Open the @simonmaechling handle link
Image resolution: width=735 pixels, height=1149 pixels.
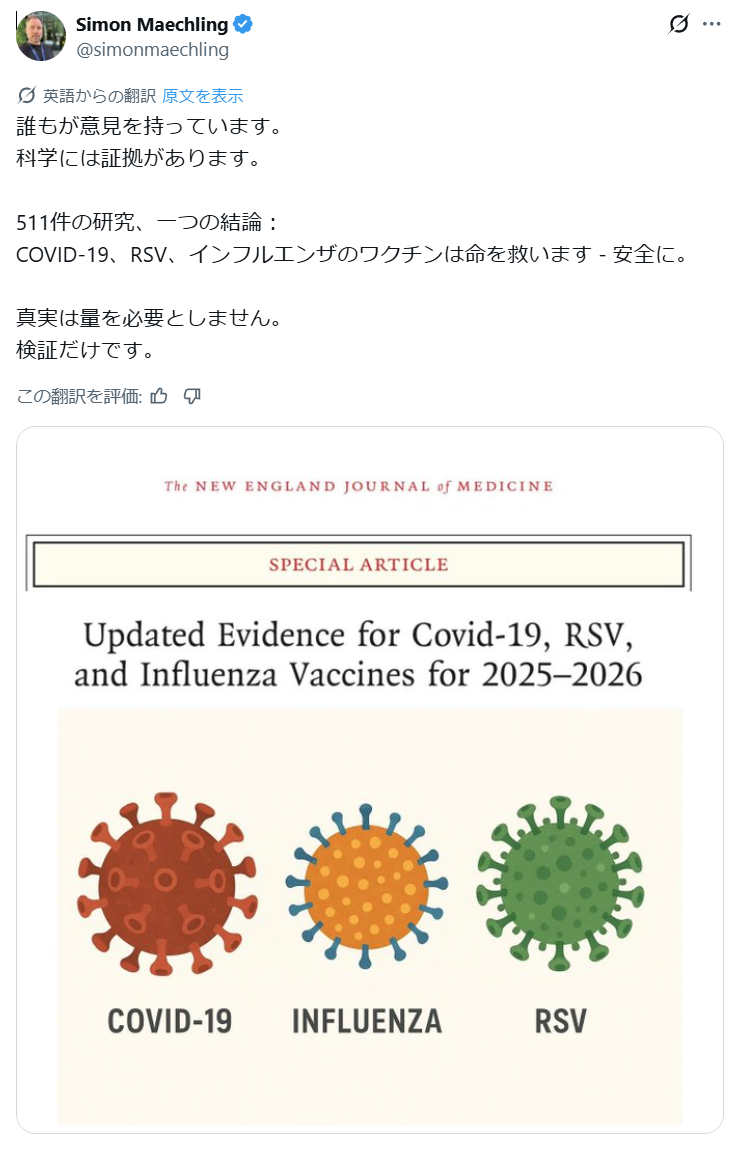click(152, 49)
